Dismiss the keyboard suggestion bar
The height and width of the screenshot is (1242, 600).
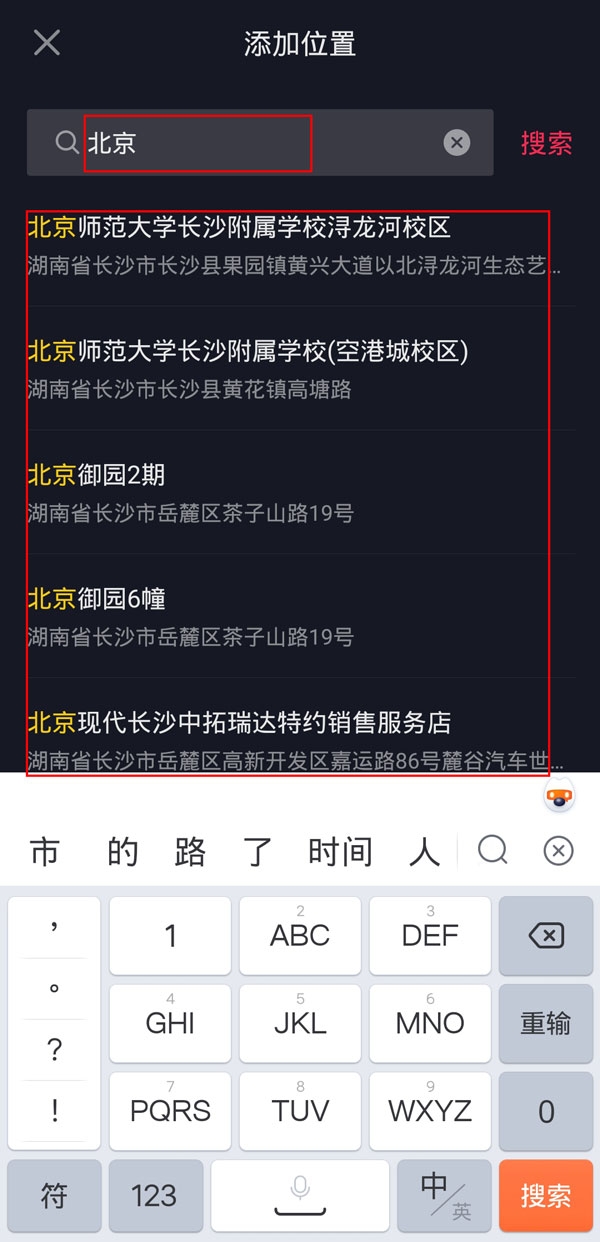(557, 851)
